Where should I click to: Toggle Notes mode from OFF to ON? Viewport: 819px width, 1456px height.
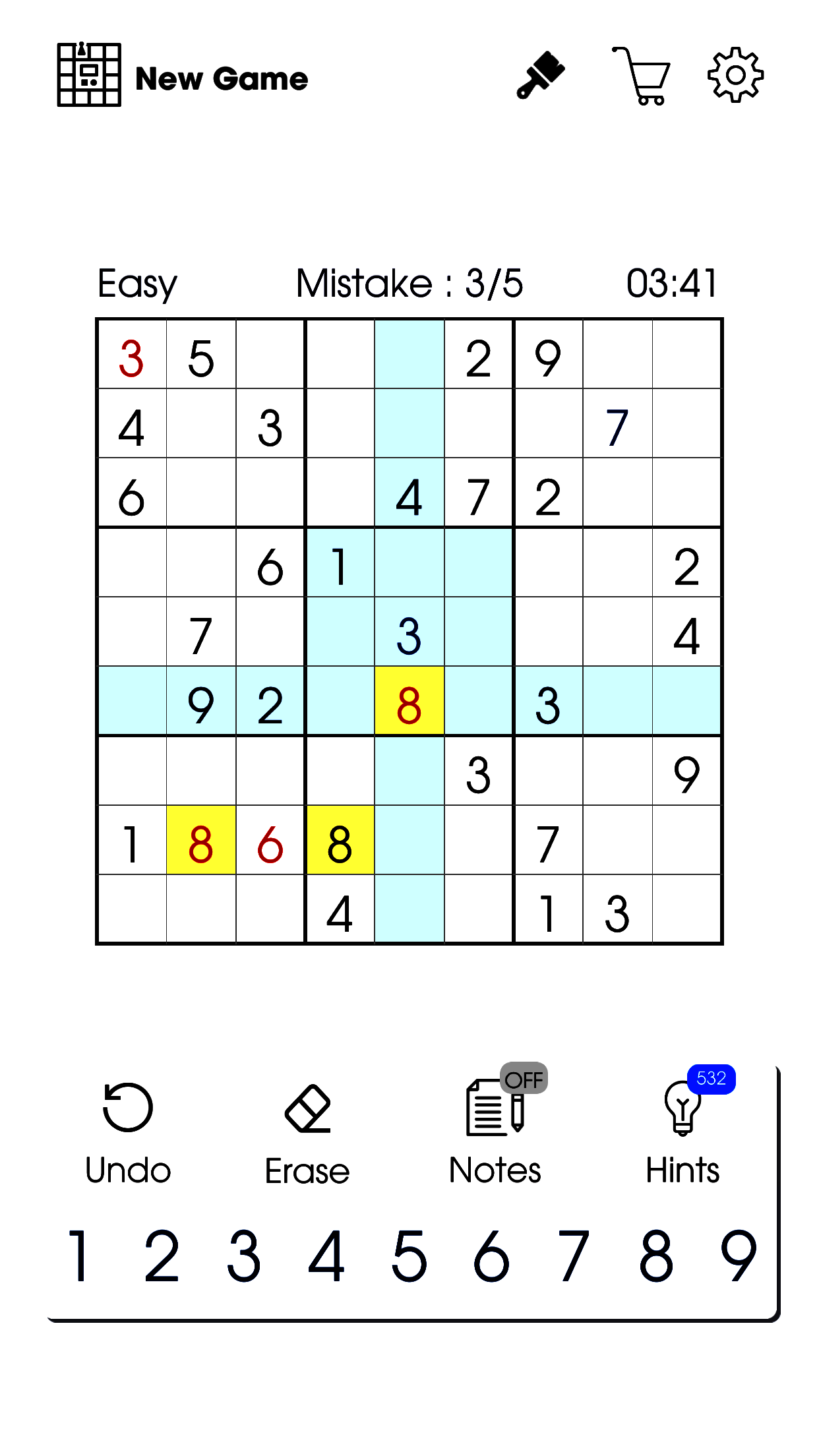pos(523,1079)
